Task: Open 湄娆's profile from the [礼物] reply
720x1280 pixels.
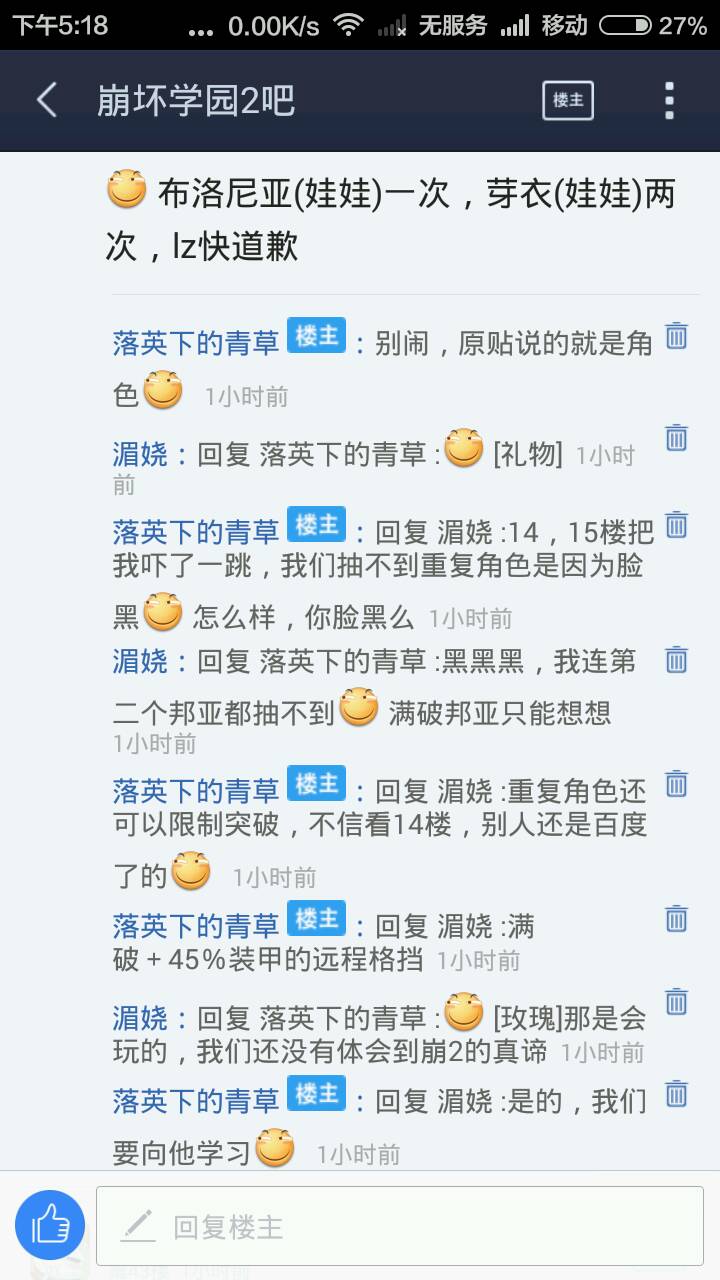Action: [x=140, y=455]
